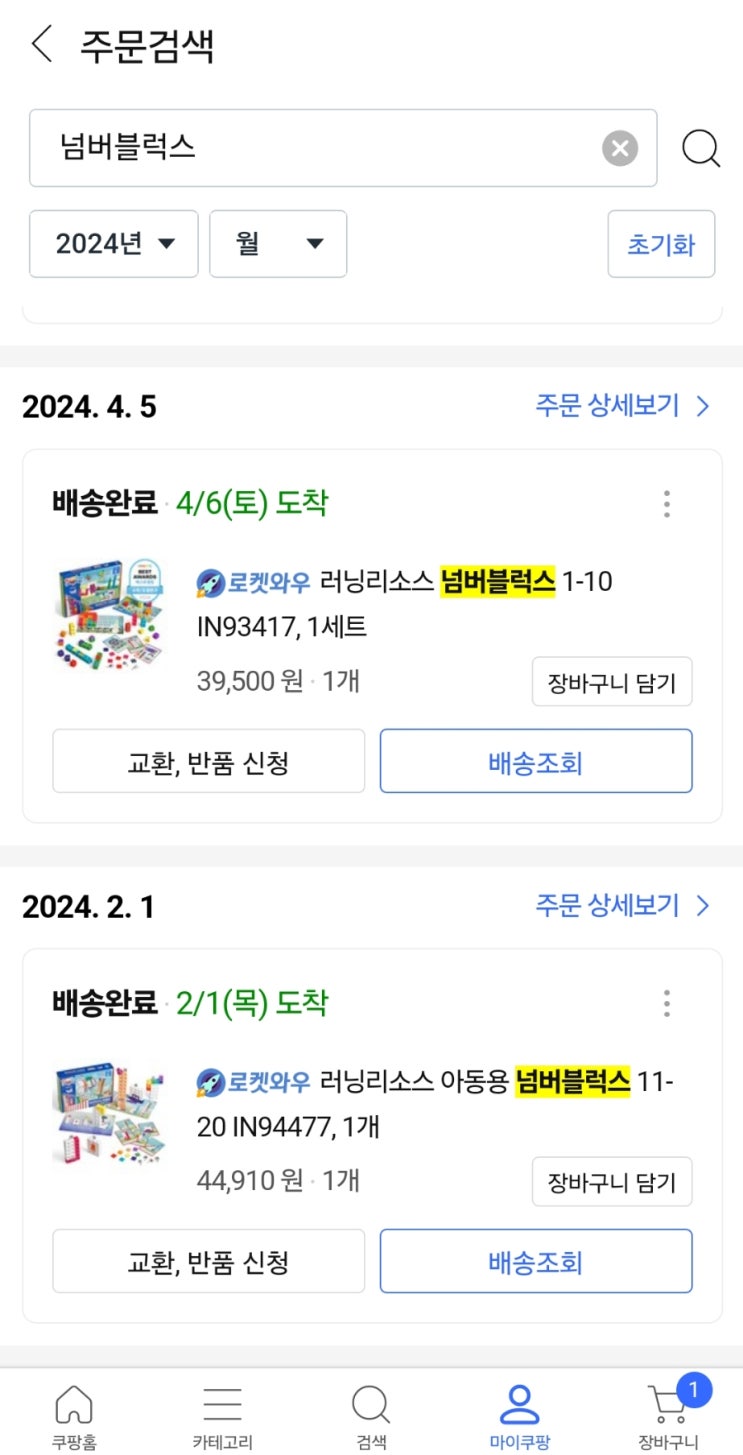Image resolution: width=743 pixels, height=1455 pixels.
Task: Request 교환, 반품 for 넘버블럭스 1-10
Action: point(208,761)
